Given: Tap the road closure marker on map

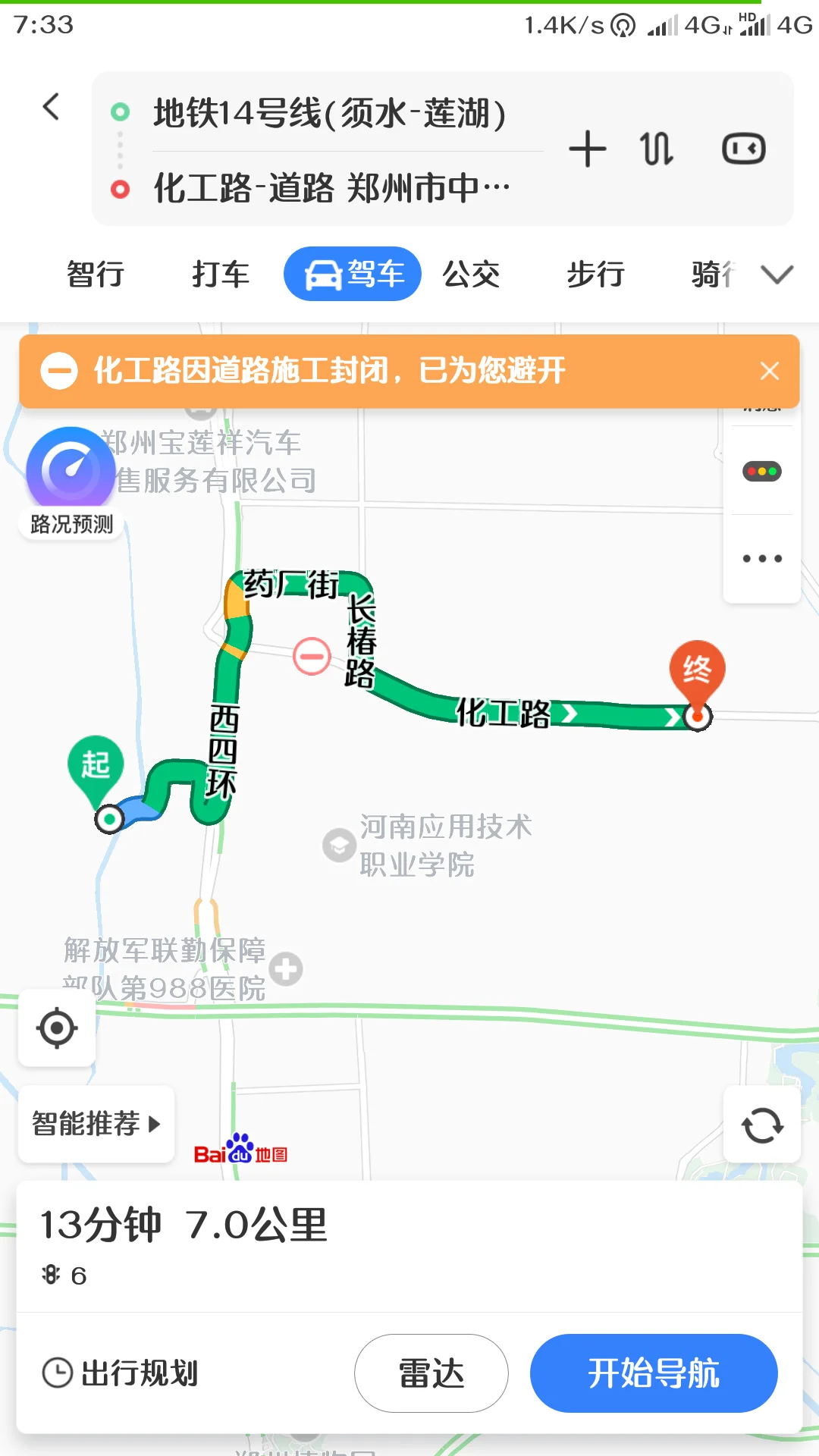Looking at the screenshot, I should [x=311, y=655].
